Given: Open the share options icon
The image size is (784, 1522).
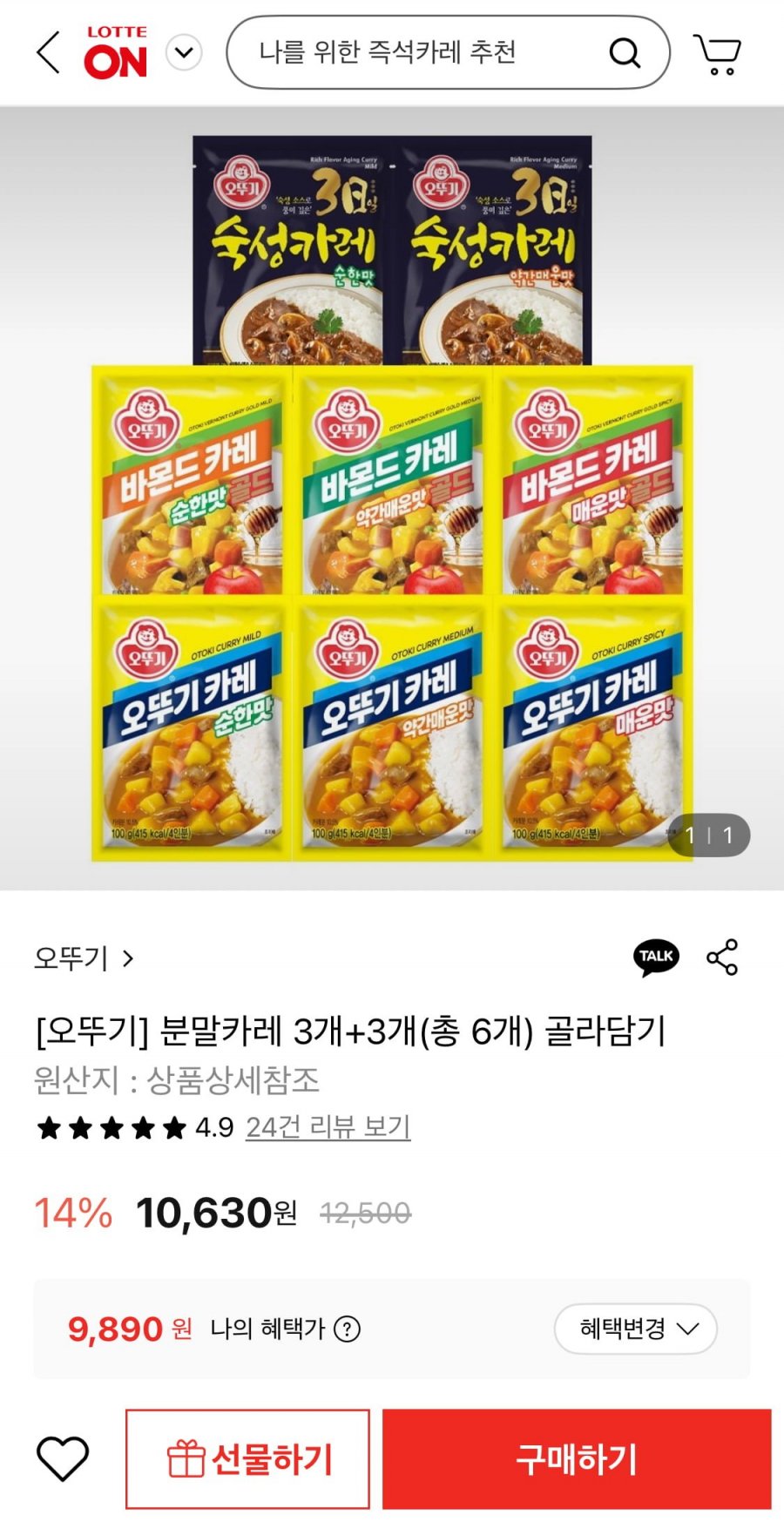Looking at the screenshot, I should coord(722,957).
